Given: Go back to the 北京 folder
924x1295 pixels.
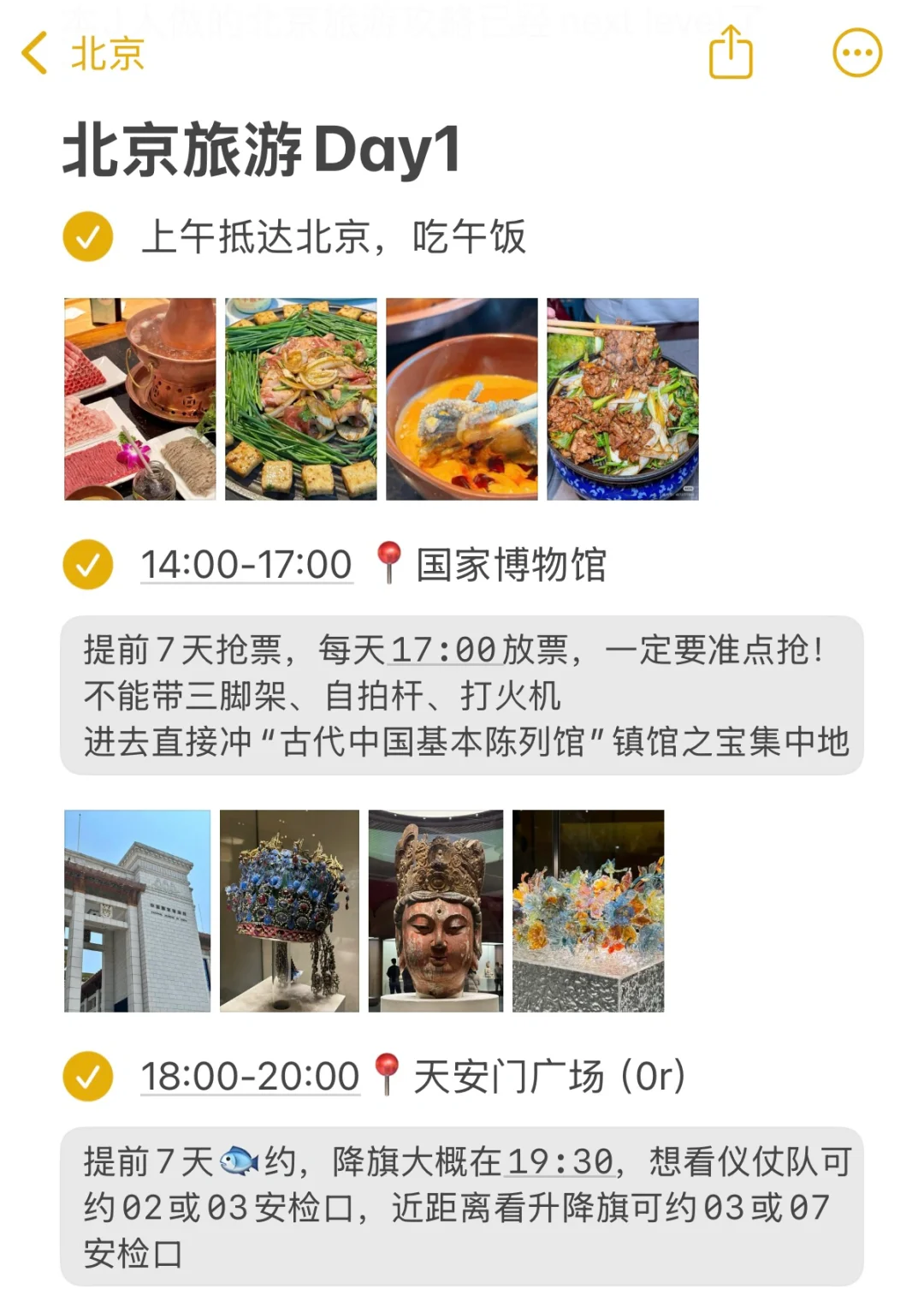Looking at the screenshot, I should [83, 53].
